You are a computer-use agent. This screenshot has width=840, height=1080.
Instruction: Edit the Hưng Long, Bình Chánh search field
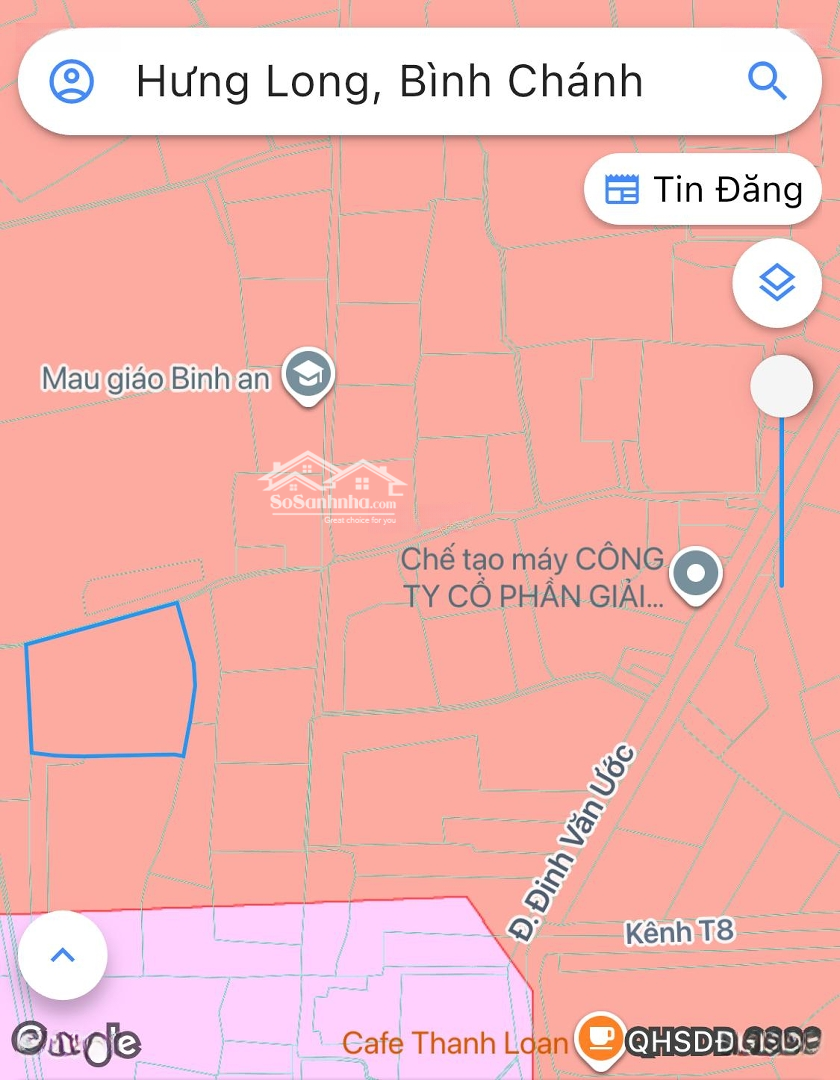point(390,82)
